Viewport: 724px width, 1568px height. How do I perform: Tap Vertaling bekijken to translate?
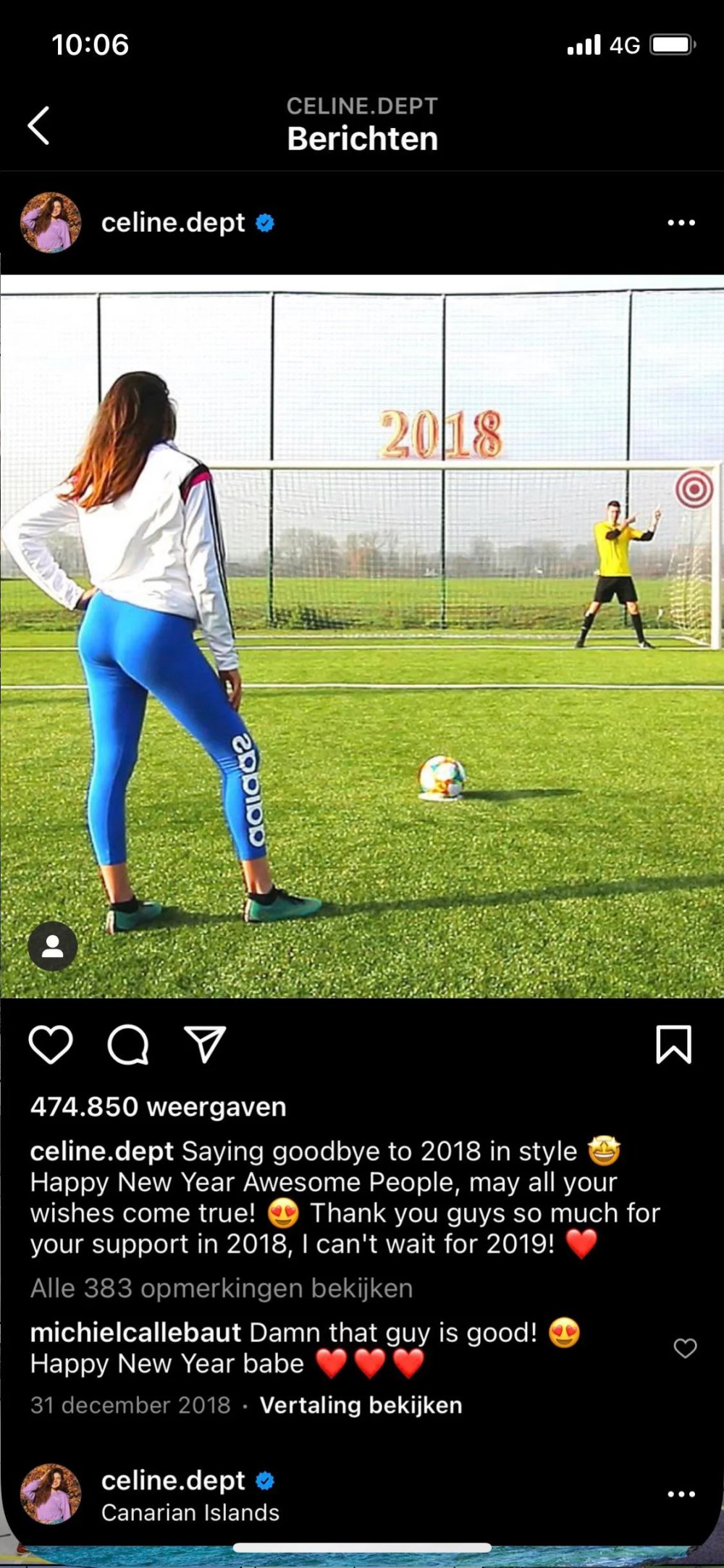(x=361, y=1405)
